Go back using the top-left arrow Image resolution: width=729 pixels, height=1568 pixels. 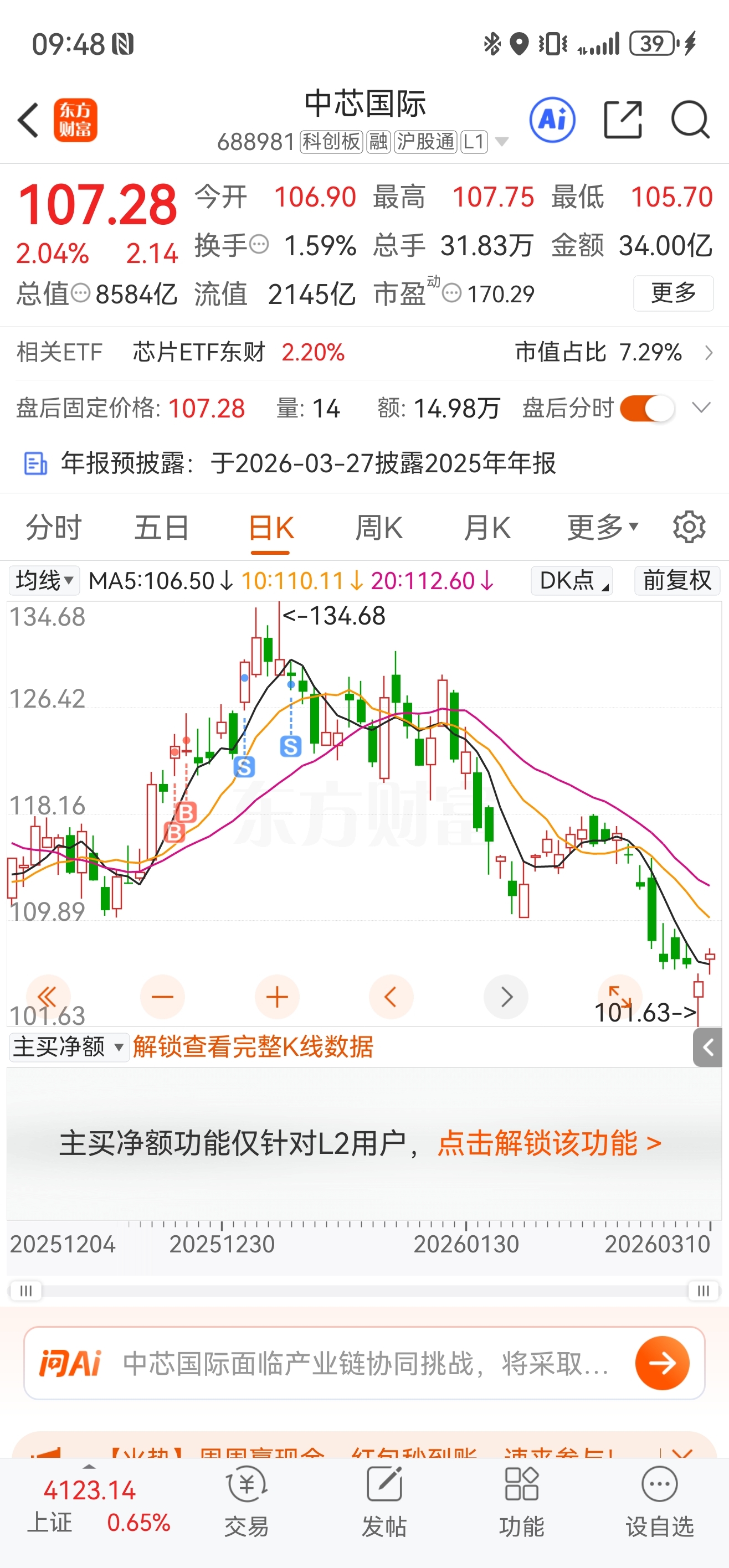coord(29,120)
